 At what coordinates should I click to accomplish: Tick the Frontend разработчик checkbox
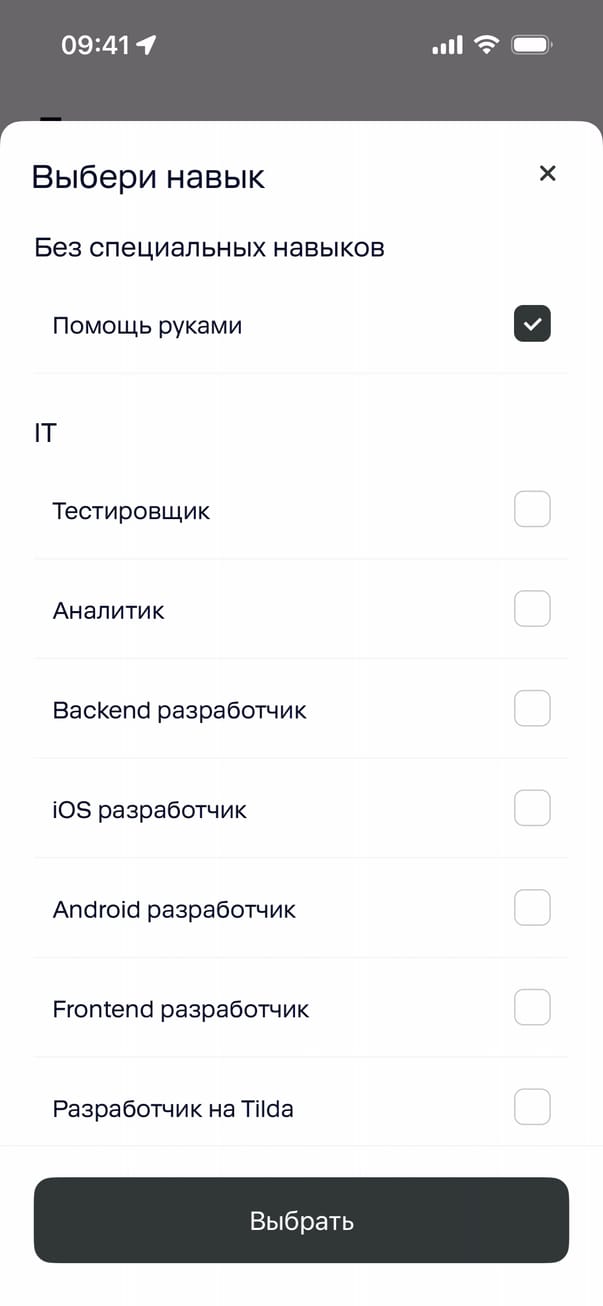pos(532,1008)
